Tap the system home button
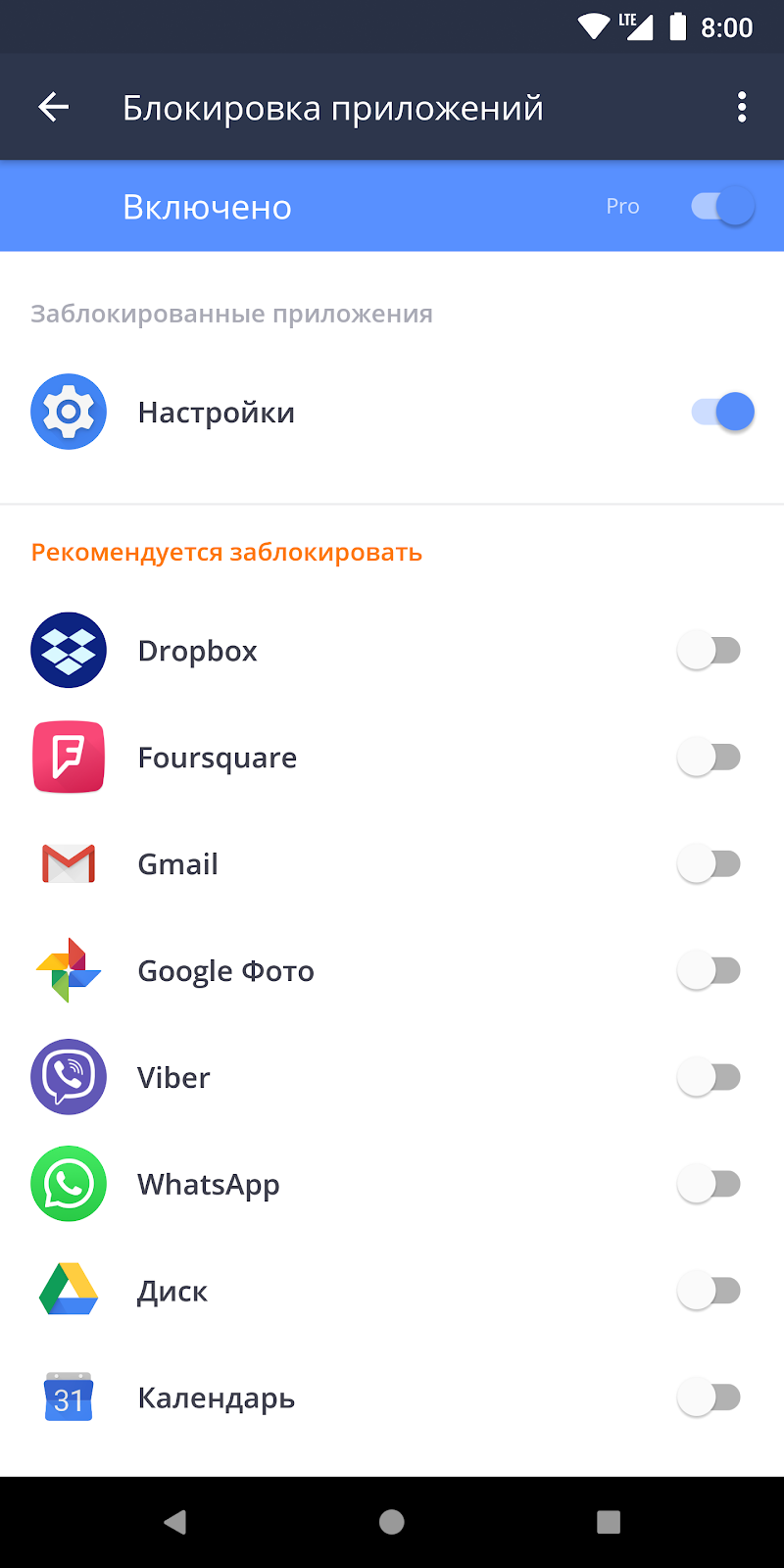Screen dimensions: 784x1568 392,1522
